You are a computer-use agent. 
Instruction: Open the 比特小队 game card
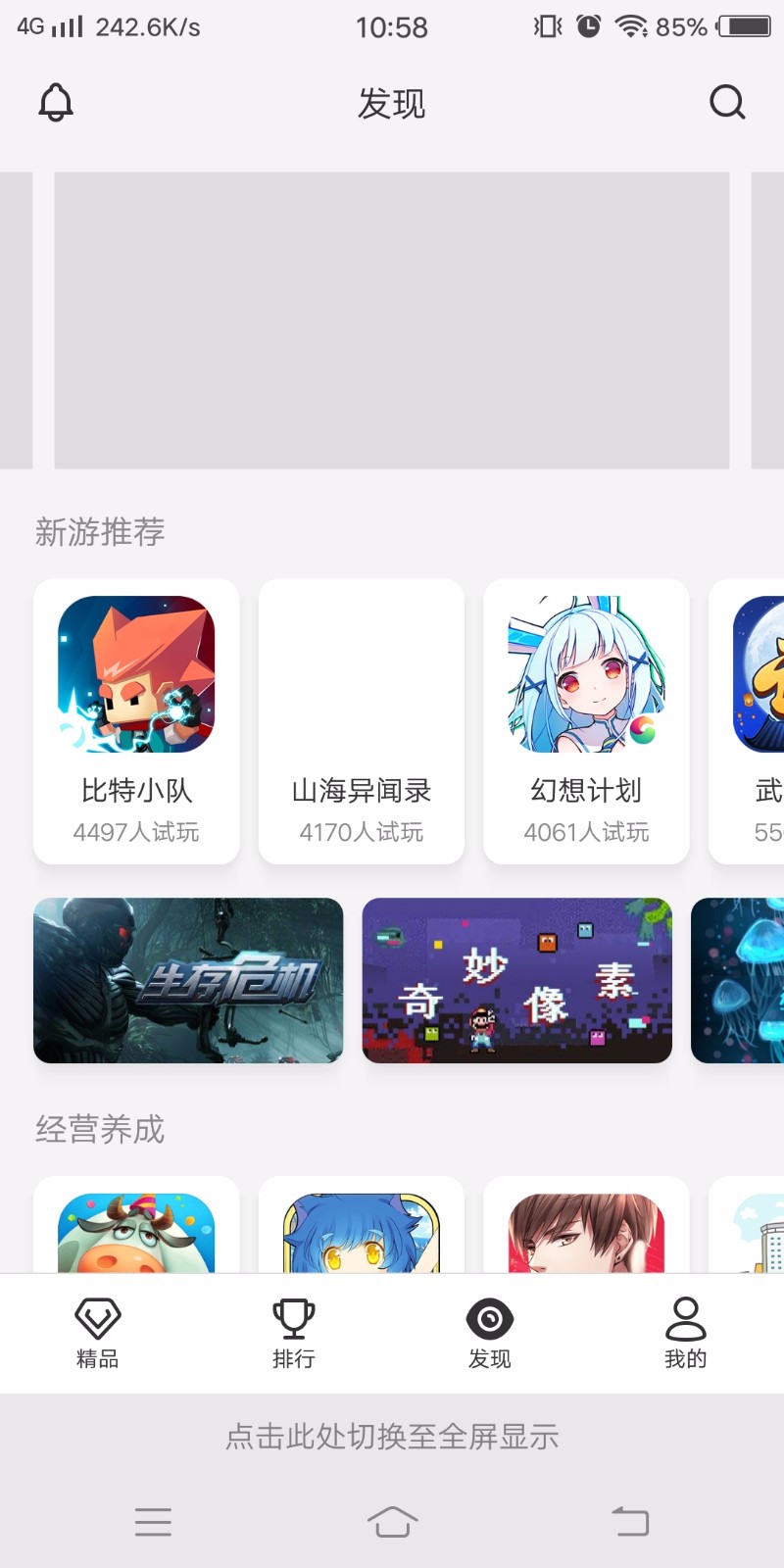tap(135, 722)
